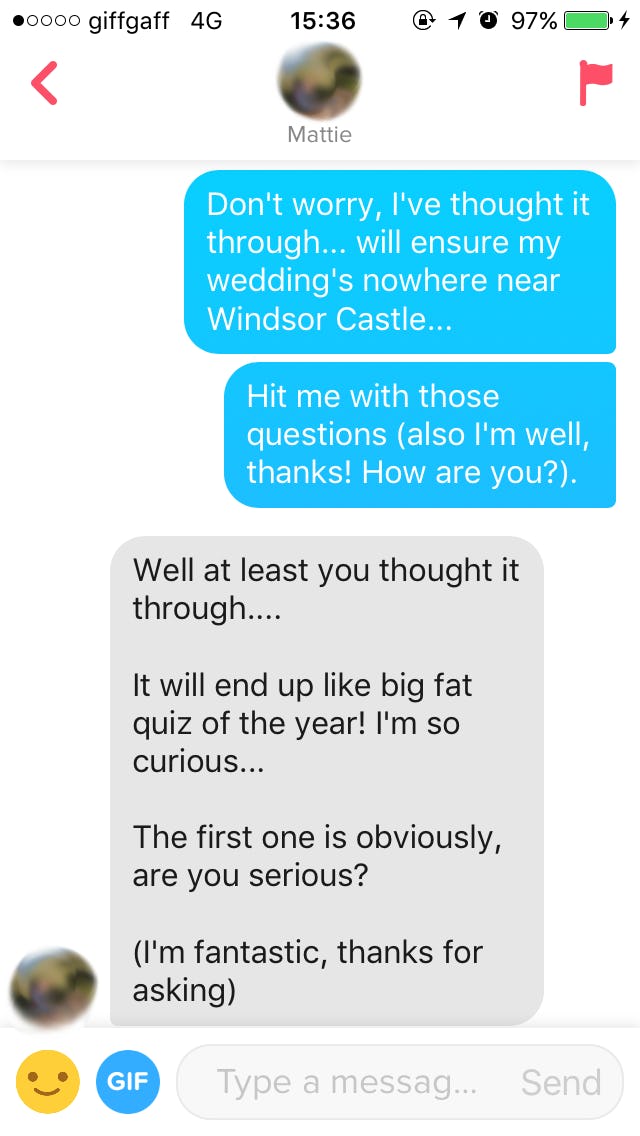View Mattie's profile via the chat avatar
The width and height of the screenshot is (640, 1136).
click(53, 990)
